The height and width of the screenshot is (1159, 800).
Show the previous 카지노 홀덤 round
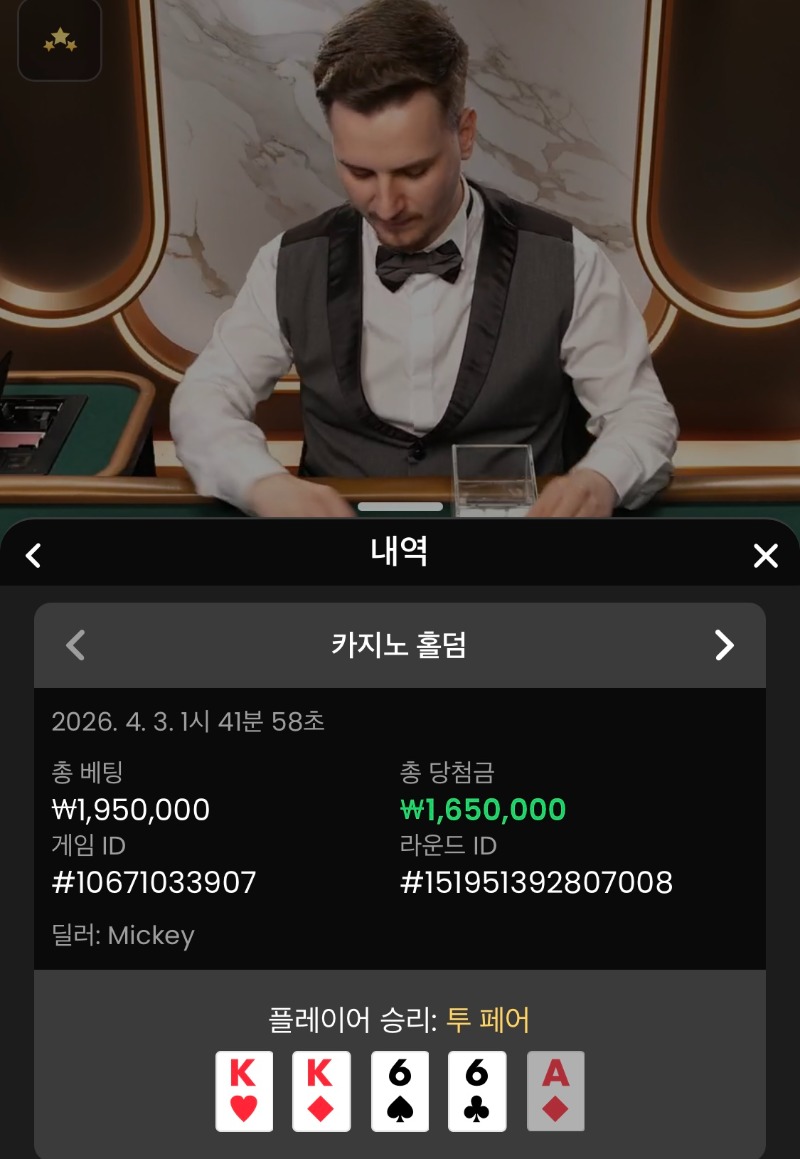pos(76,646)
